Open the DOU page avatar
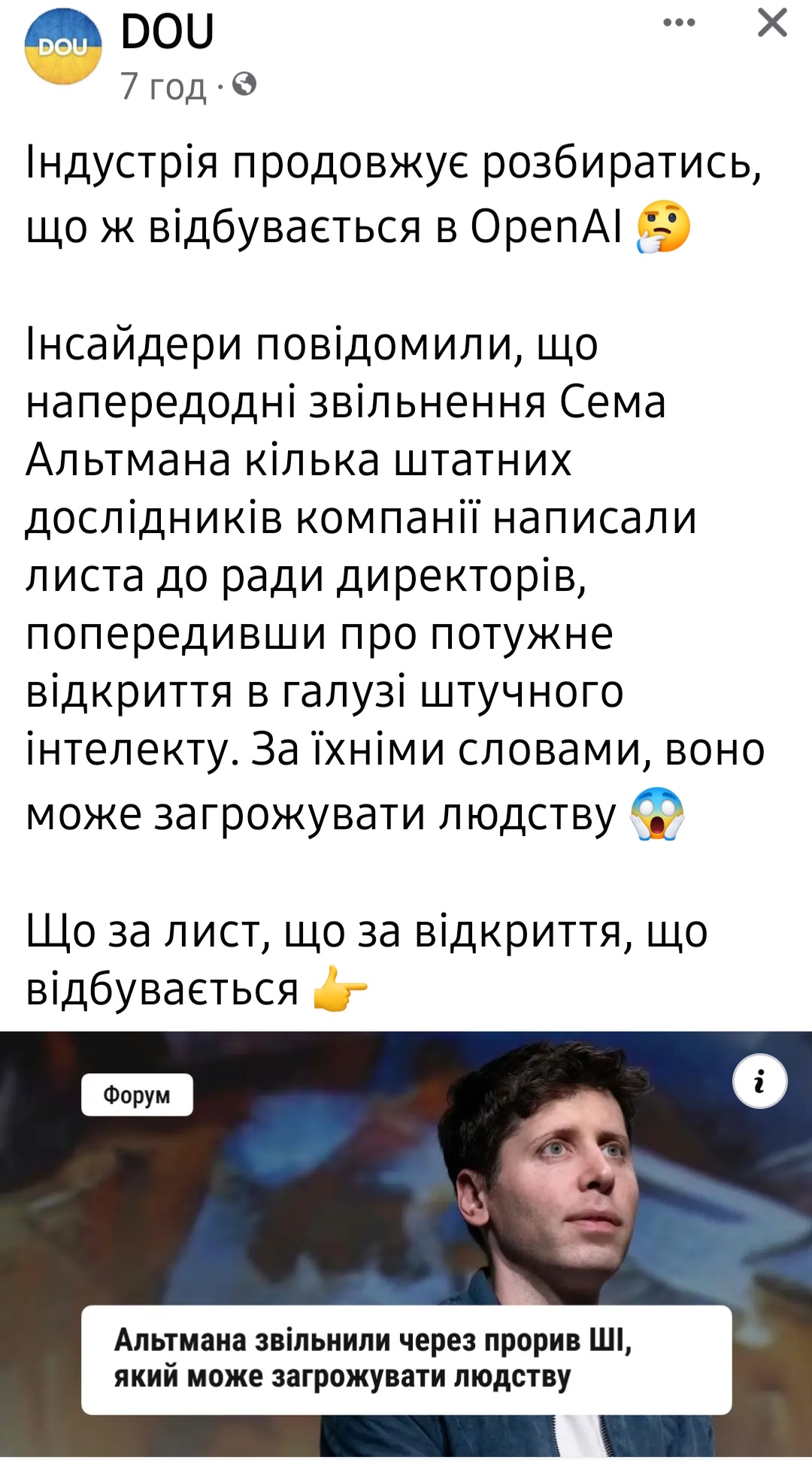The height and width of the screenshot is (1460, 812). [63, 47]
